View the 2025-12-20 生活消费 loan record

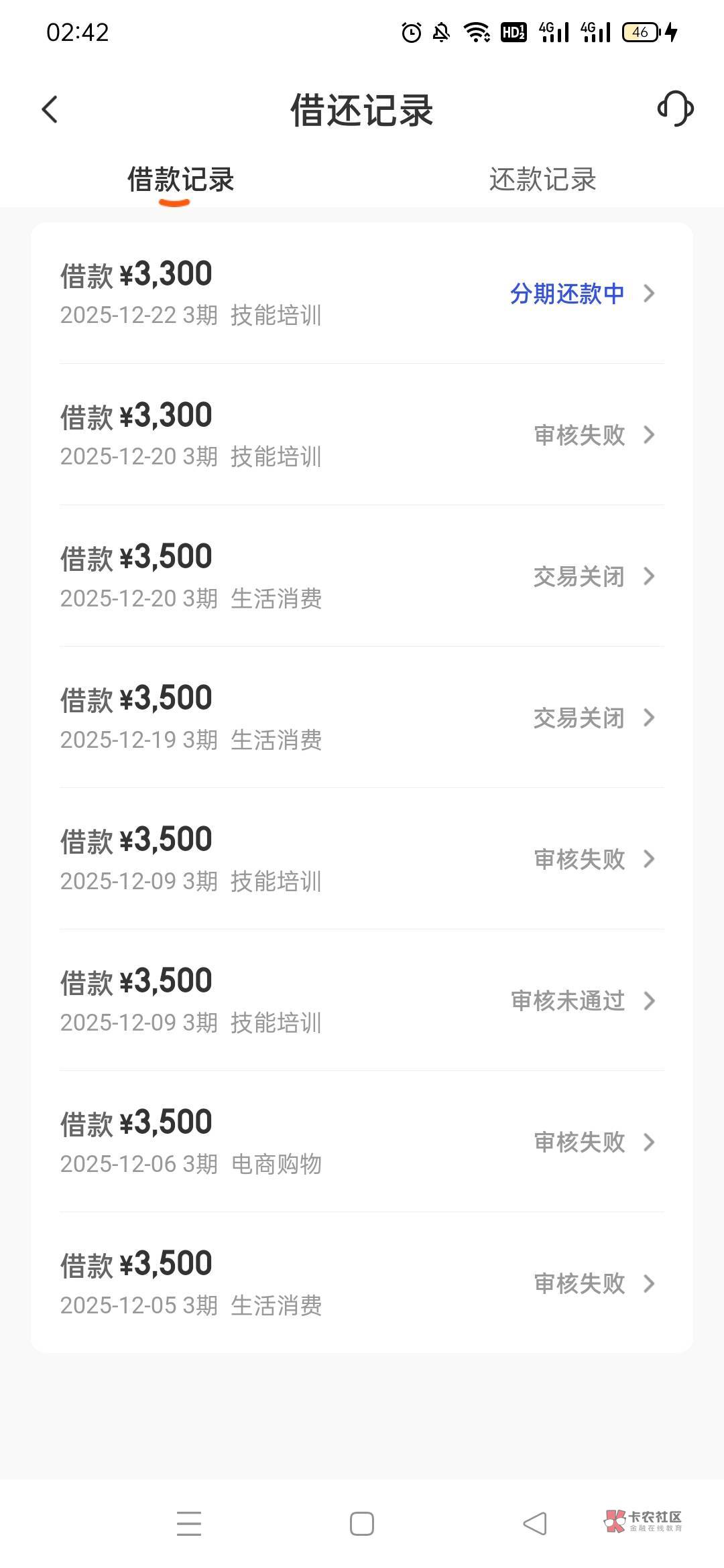click(x=362, y=576)
